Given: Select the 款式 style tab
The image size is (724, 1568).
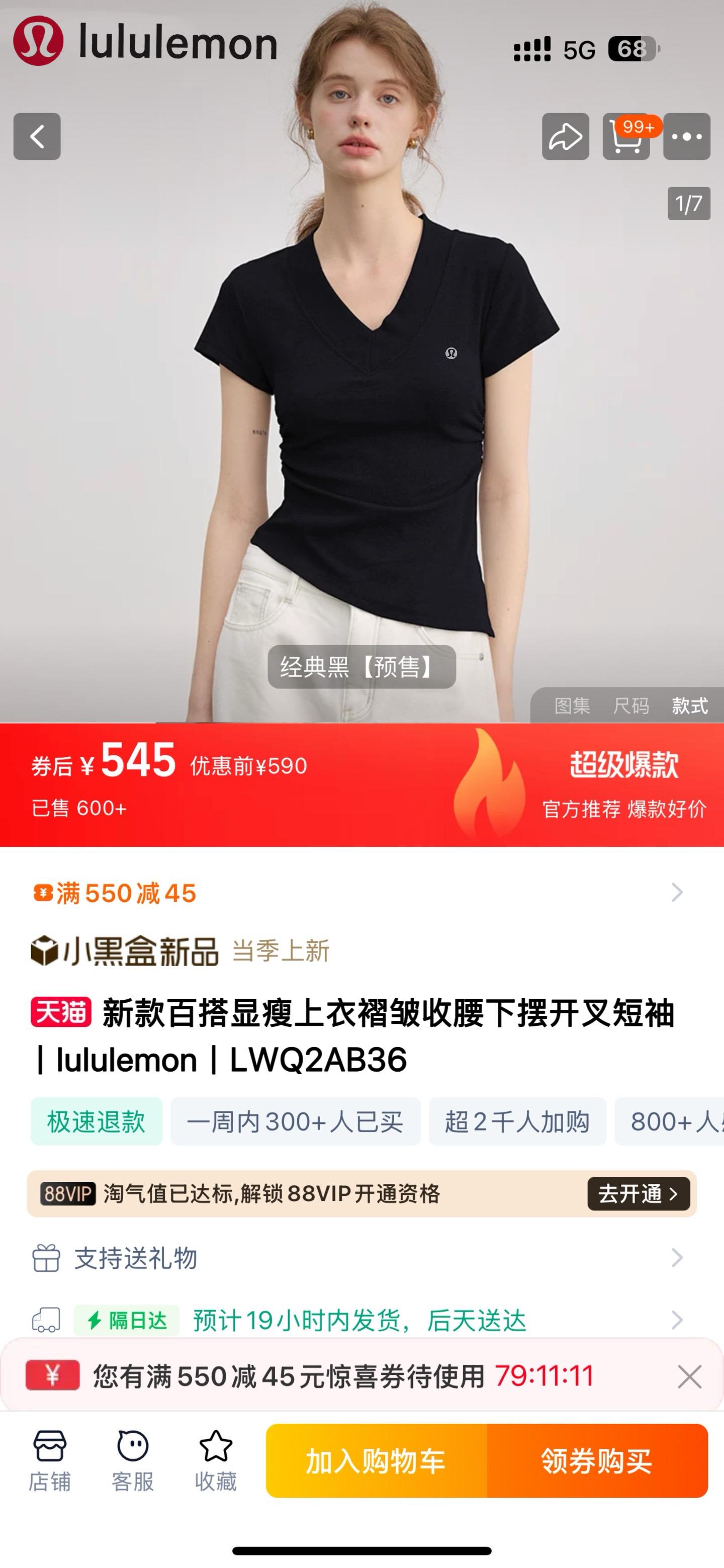Looking at the screenshot, I should [x=689, y=706].
